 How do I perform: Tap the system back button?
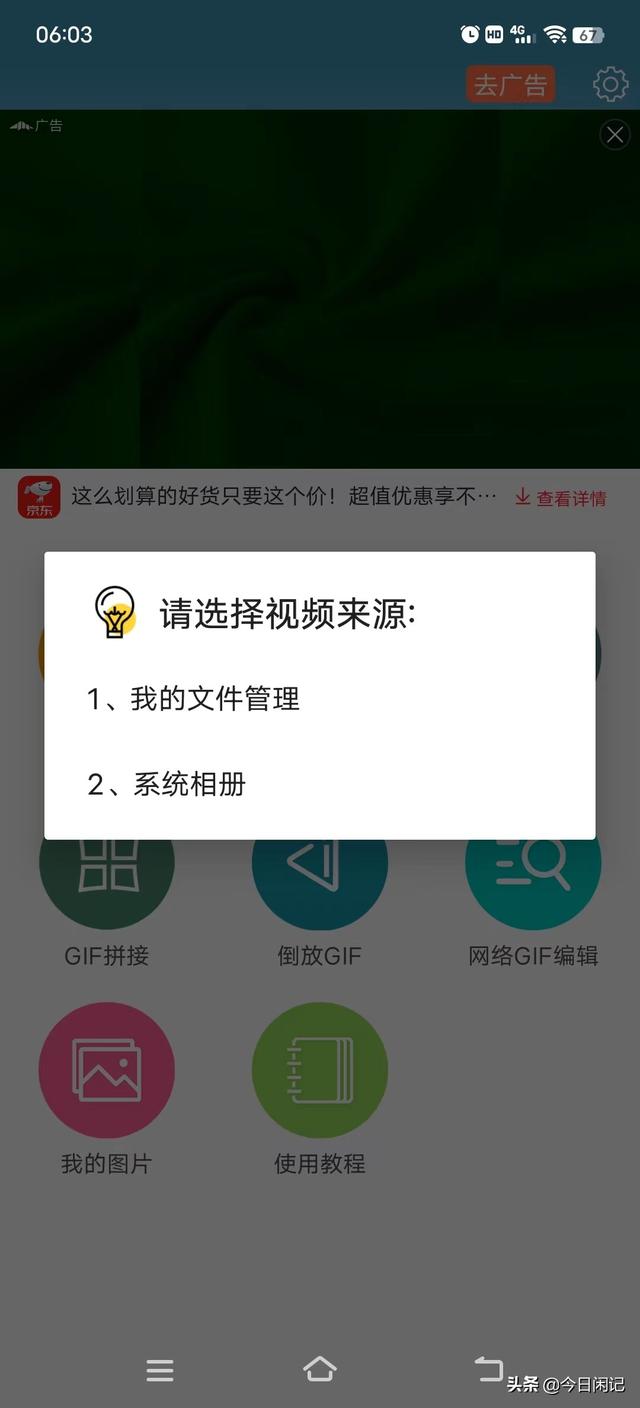click(488, 1368)
